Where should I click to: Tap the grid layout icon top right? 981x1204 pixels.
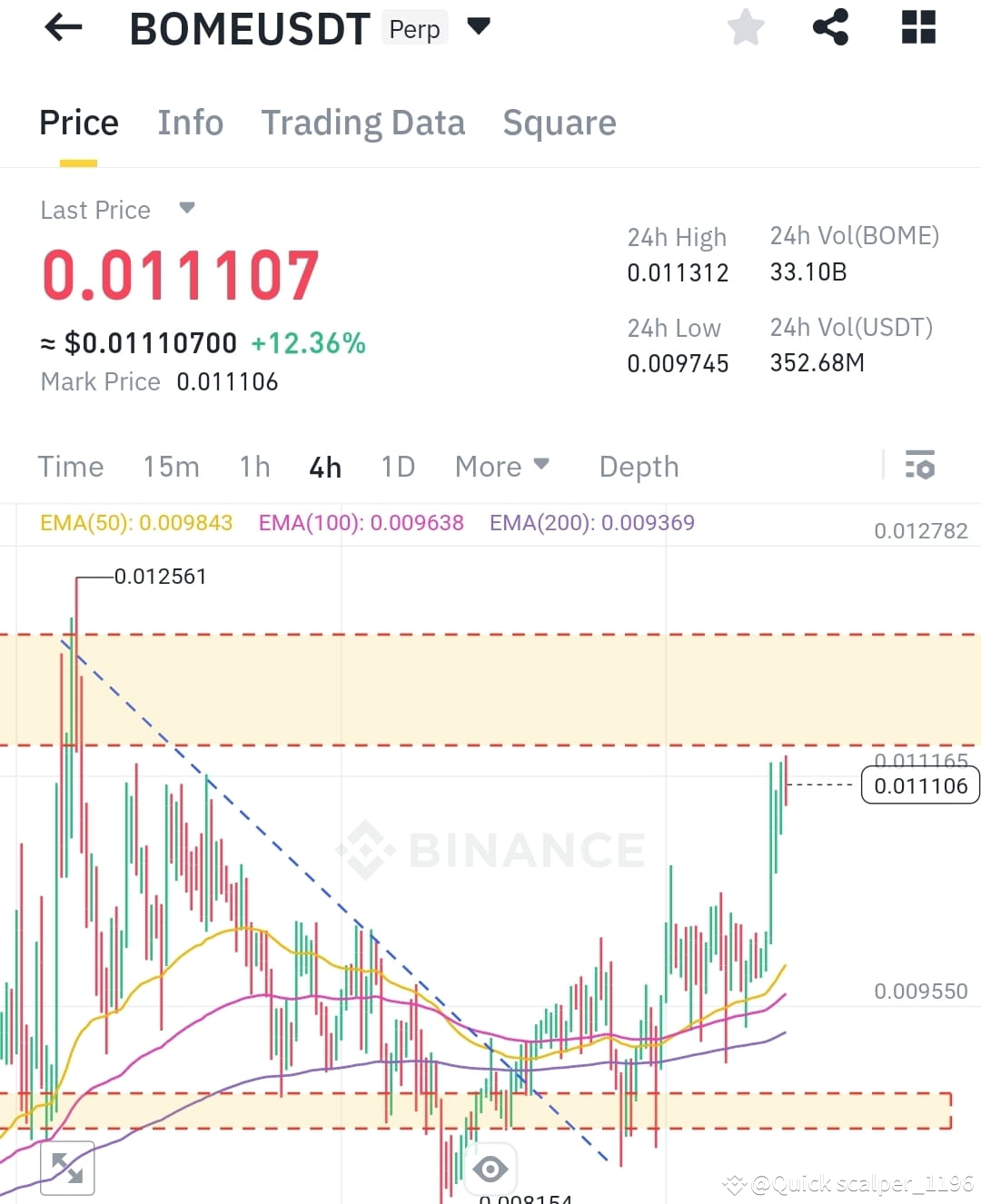(918, 27)
